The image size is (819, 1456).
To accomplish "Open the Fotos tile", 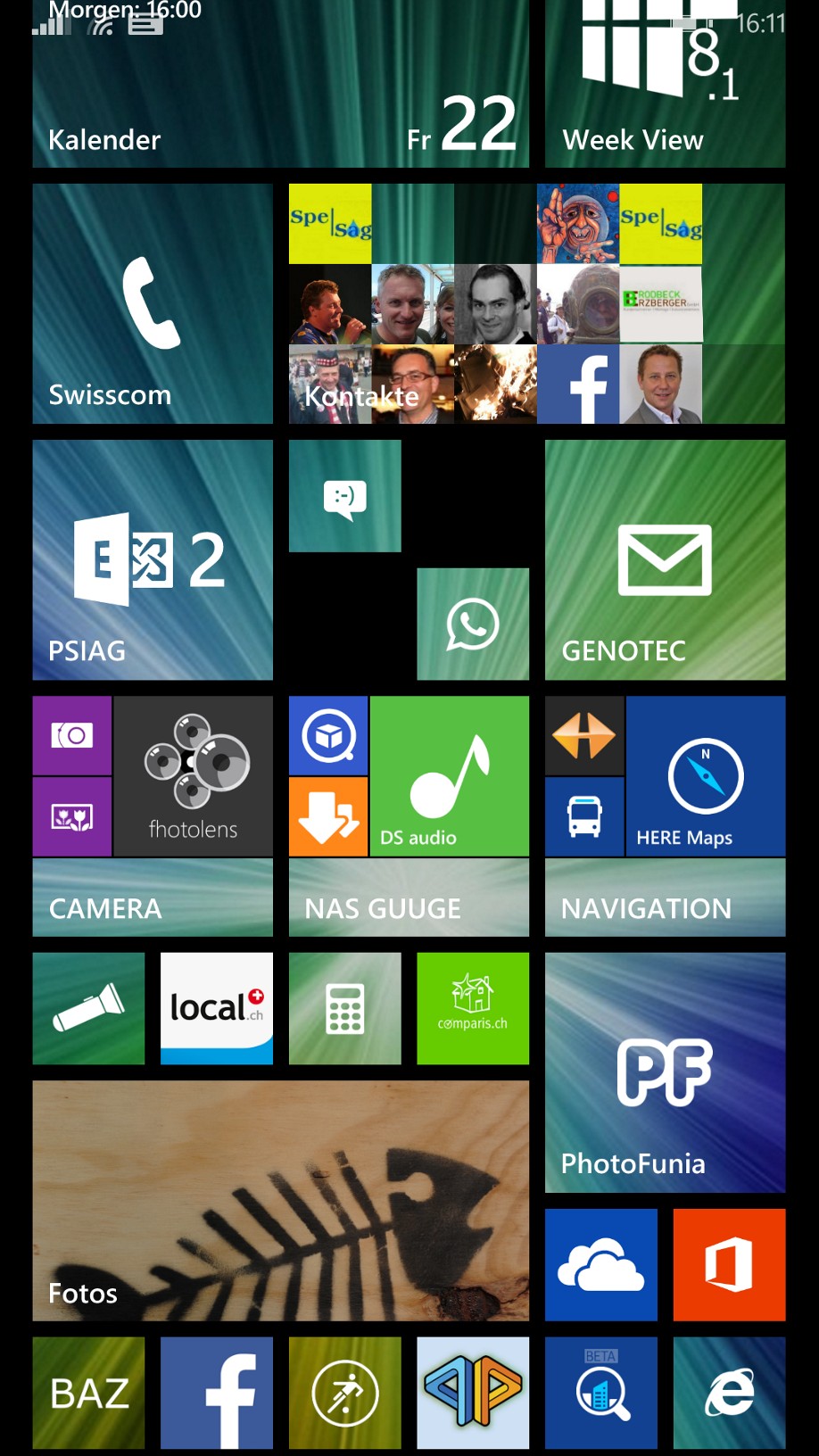I will (280, 1200).
